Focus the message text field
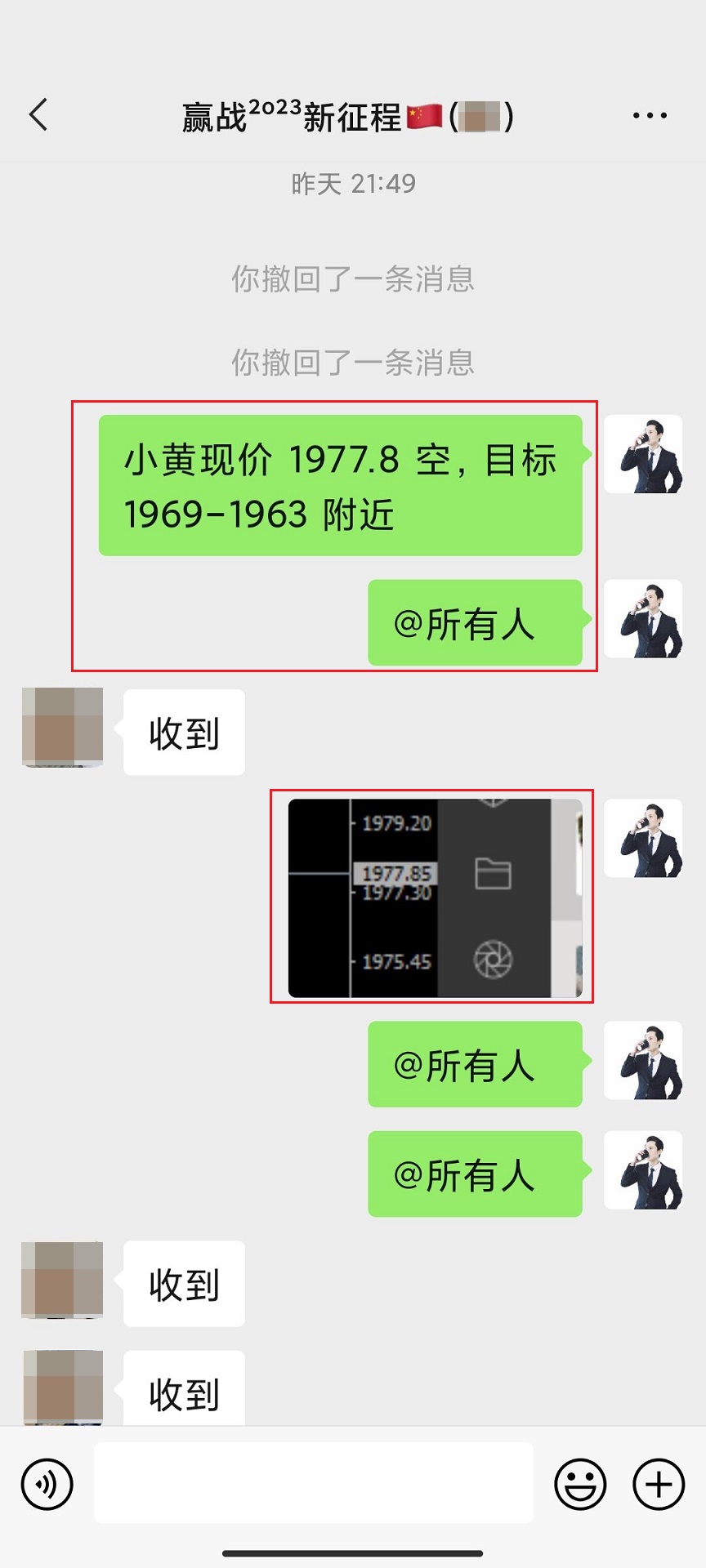 [314, 1482]
